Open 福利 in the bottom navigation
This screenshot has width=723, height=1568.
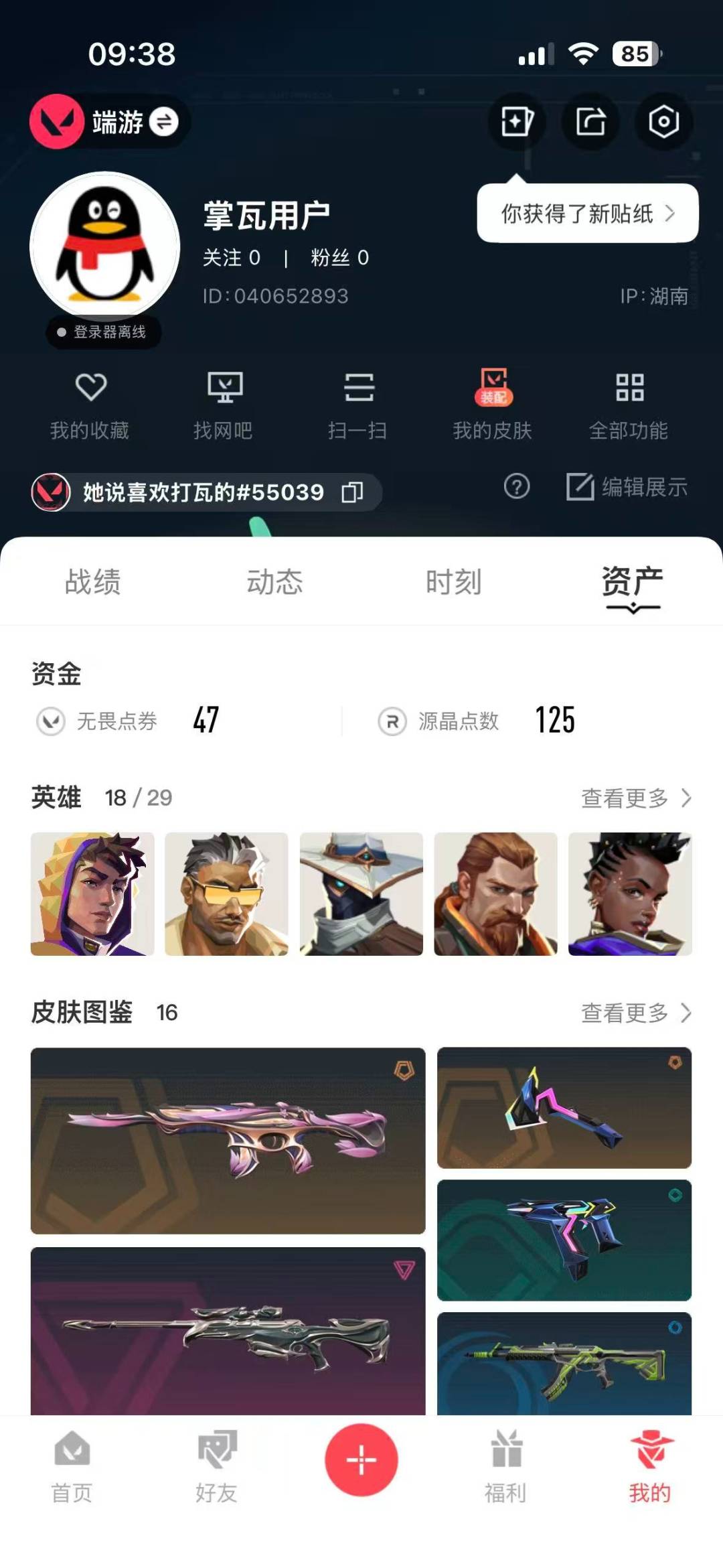pos(507,1474)
